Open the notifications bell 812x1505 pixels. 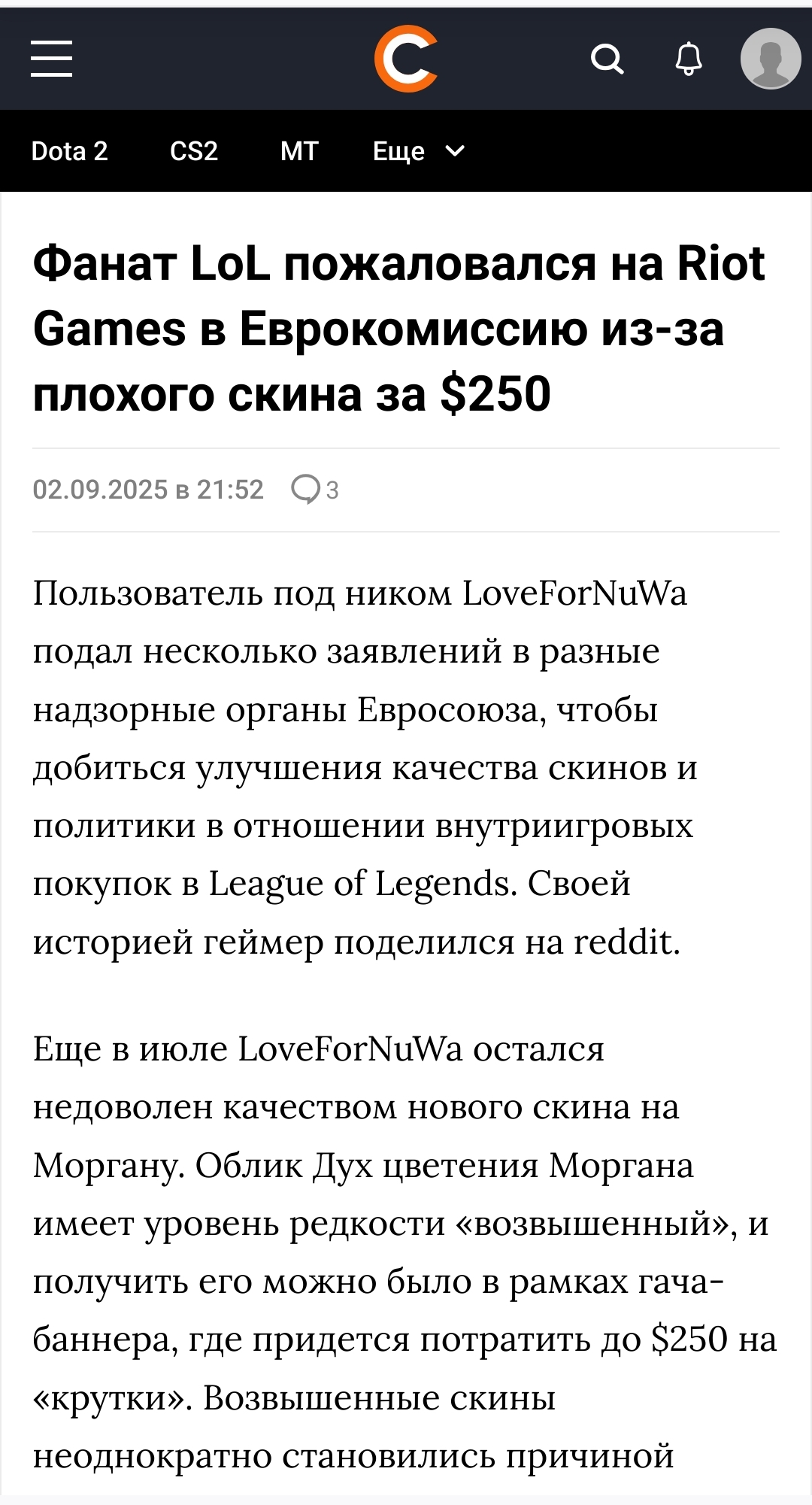[688, 59]
